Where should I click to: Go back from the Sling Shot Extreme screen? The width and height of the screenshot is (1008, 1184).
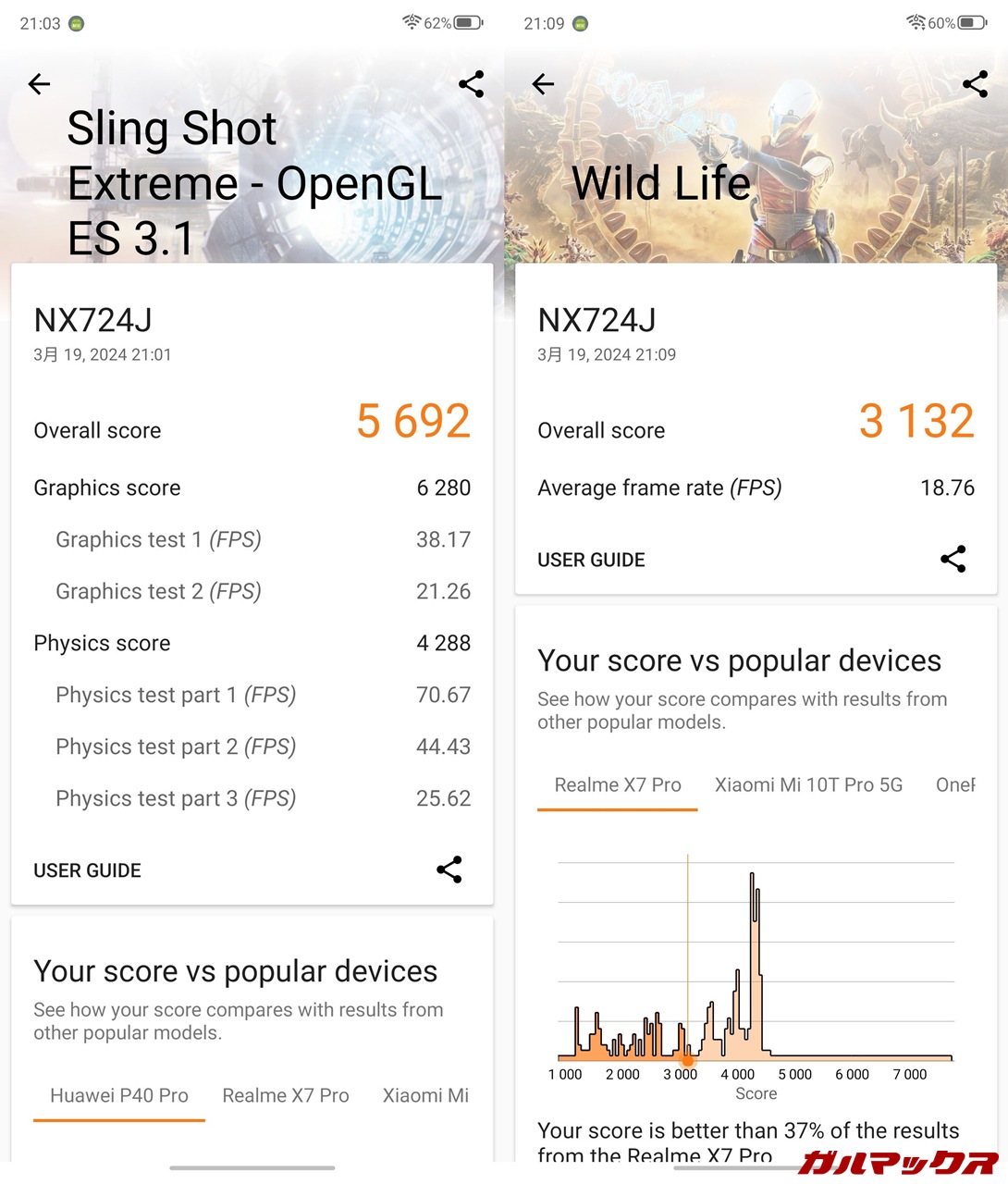click(39, 84)
